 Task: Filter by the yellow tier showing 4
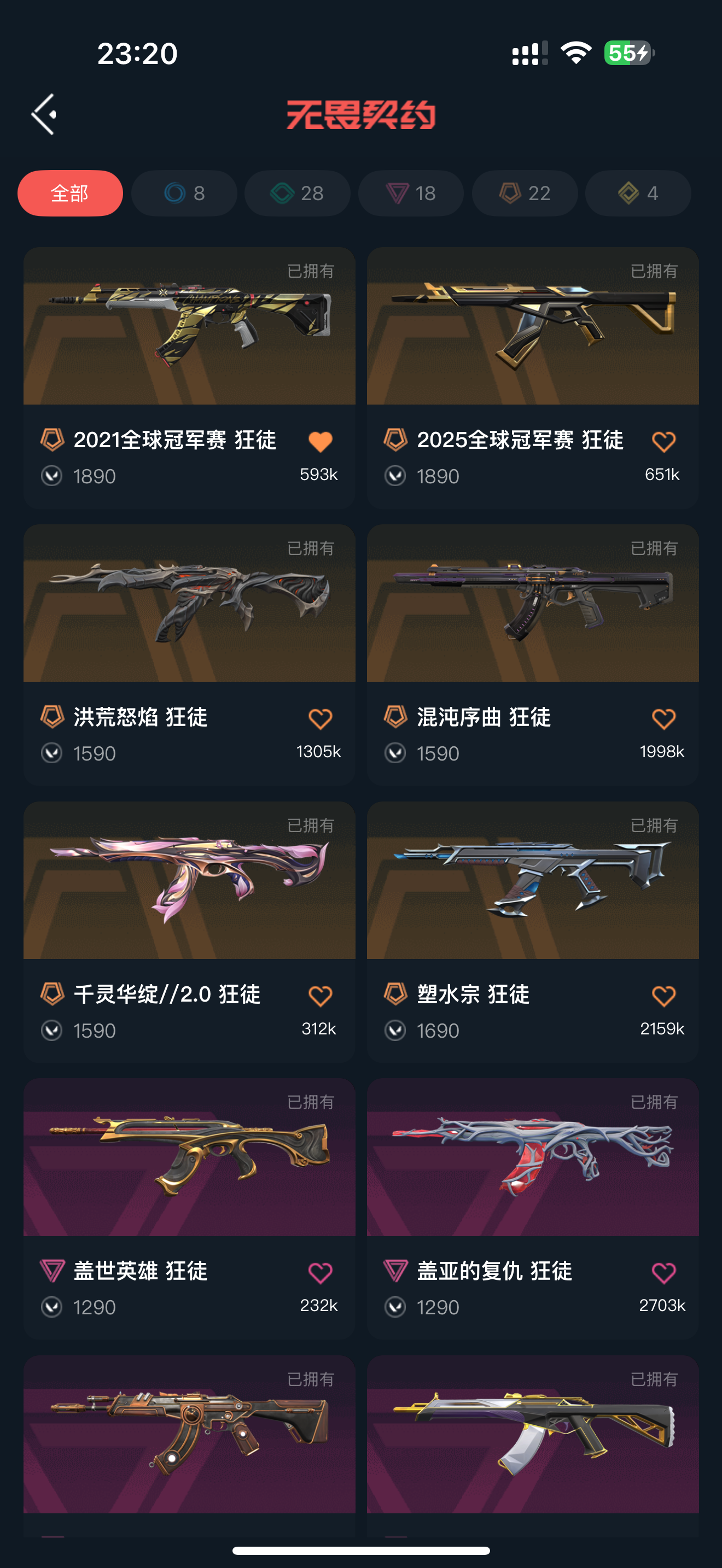[638, 193]
